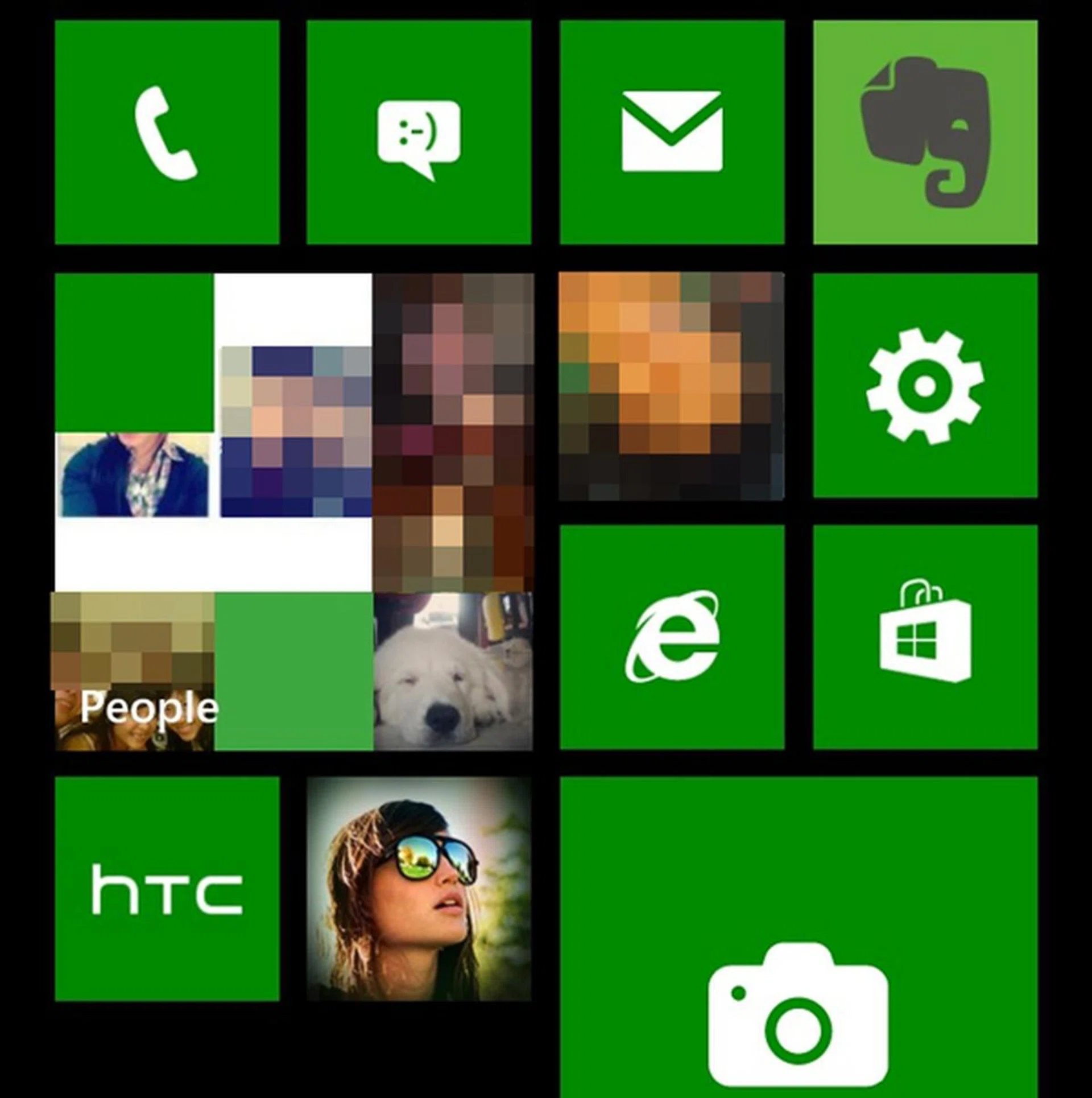This screenshot has height=1098, width=1092.
Task: Open the Settings gear tile
Action: click(x=925, y=385)
